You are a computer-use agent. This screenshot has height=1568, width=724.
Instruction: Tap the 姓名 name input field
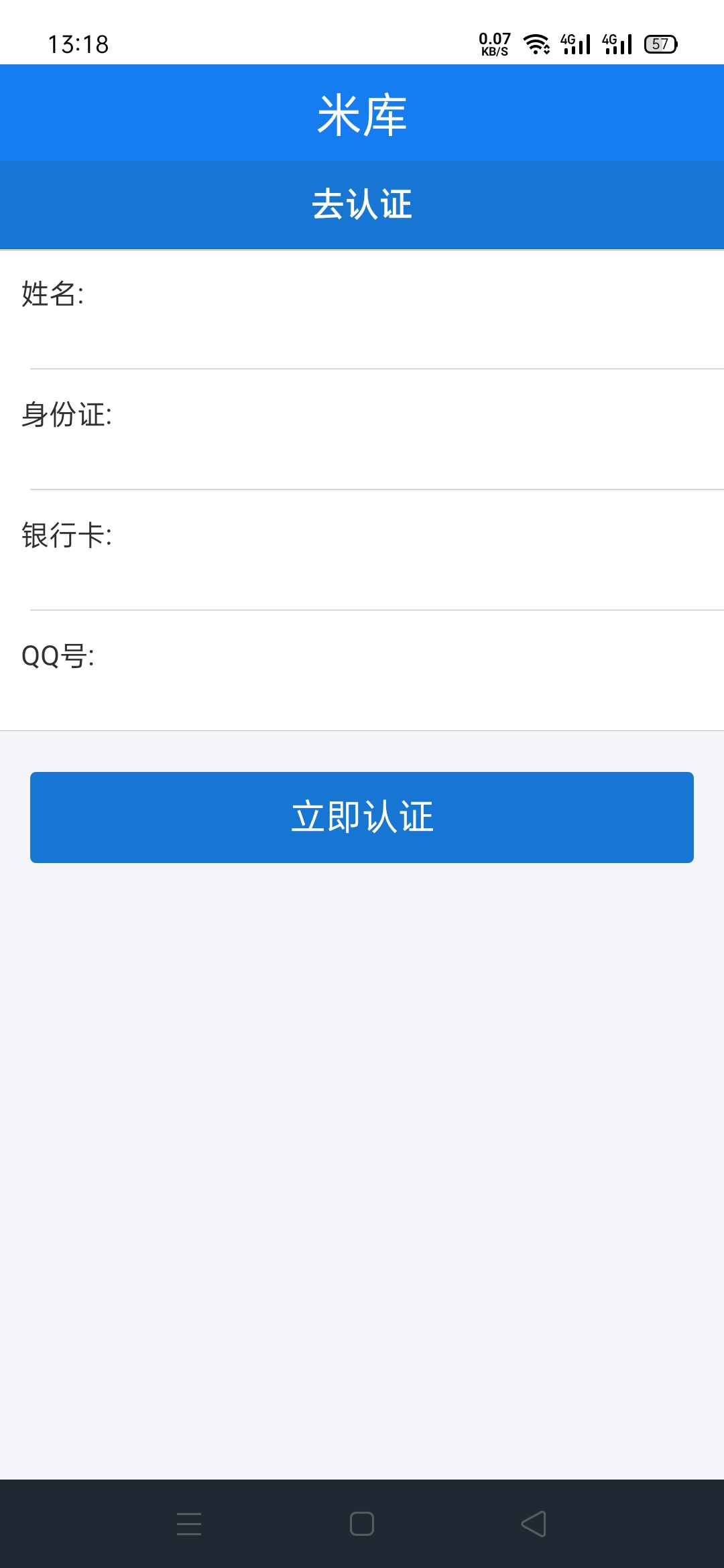362,310
